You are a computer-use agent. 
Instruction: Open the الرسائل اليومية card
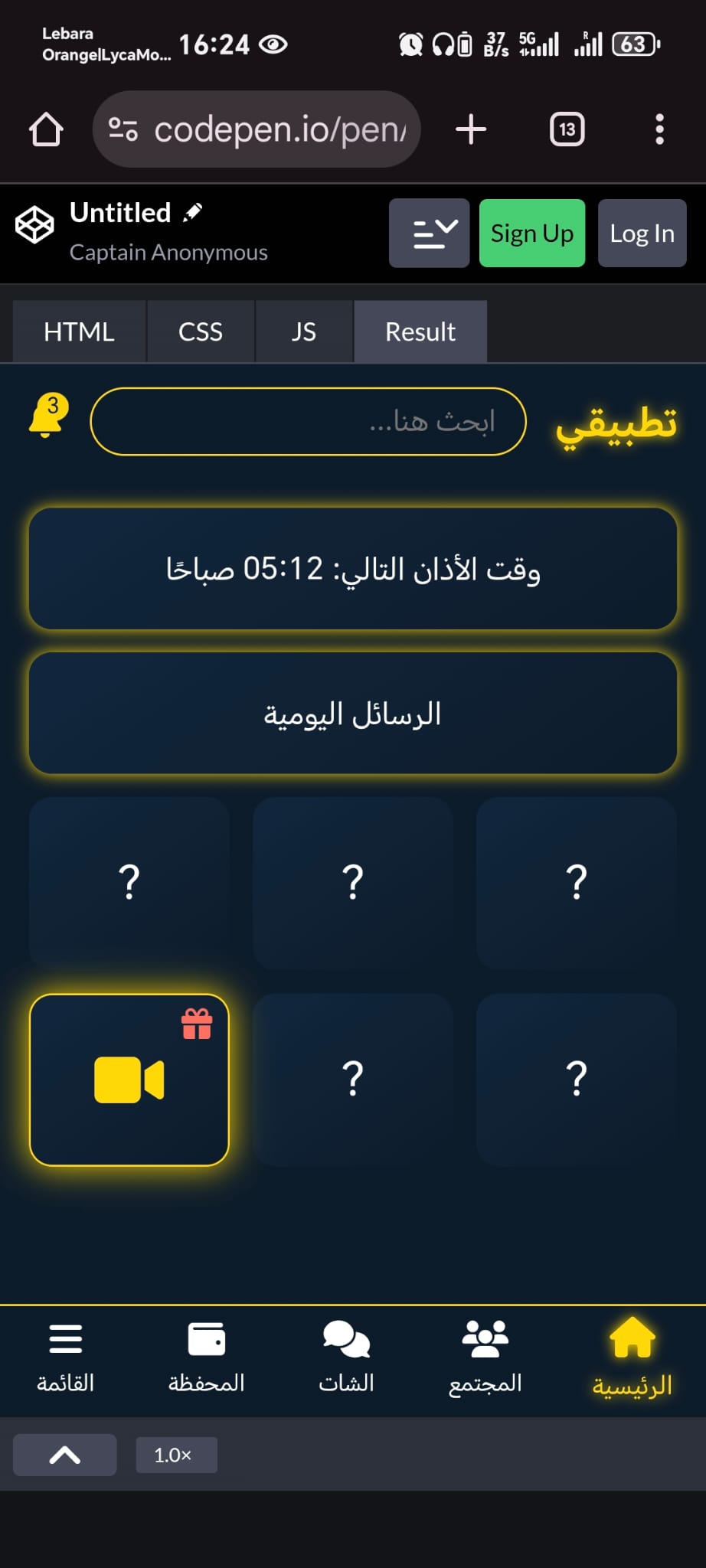(353, 714)
